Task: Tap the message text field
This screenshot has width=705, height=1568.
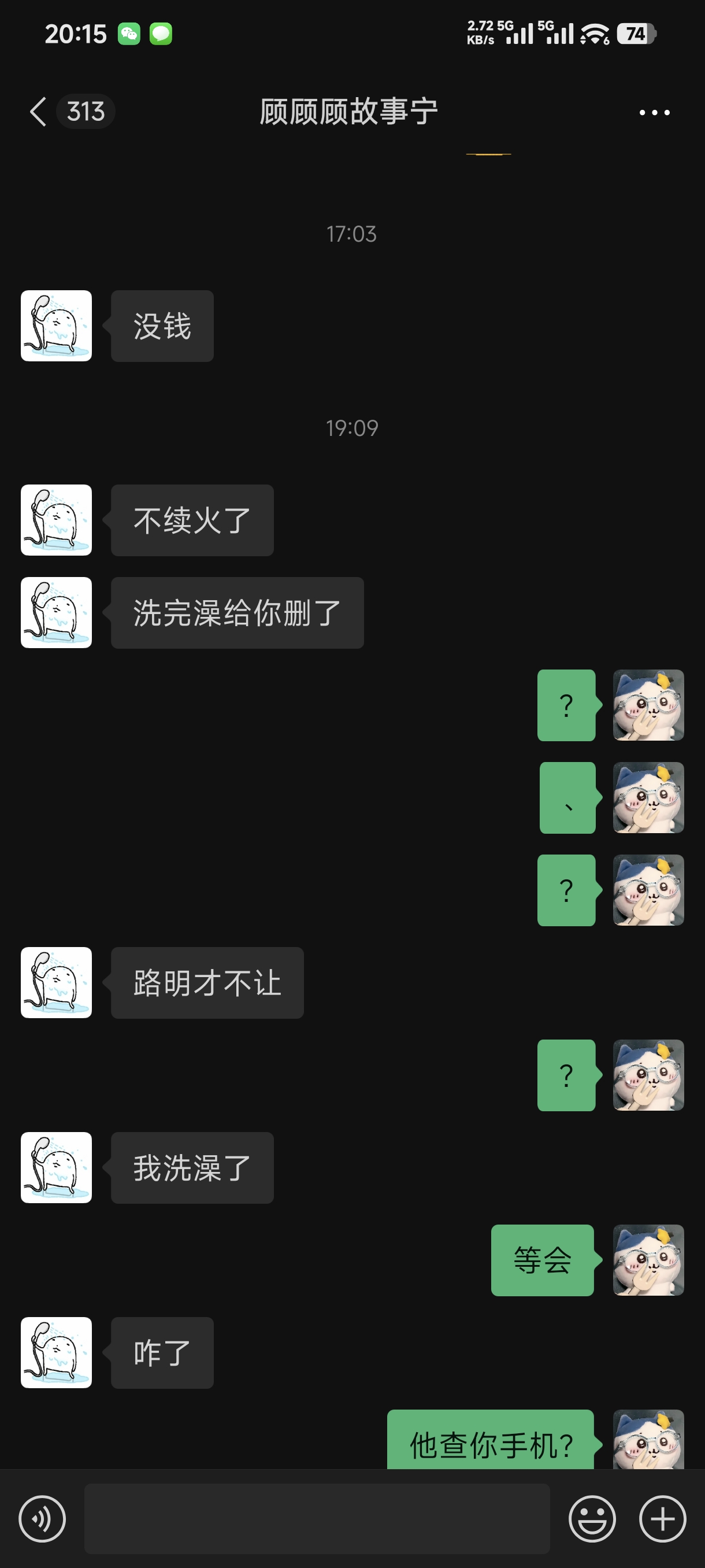Action: (x=316, y=1519)
